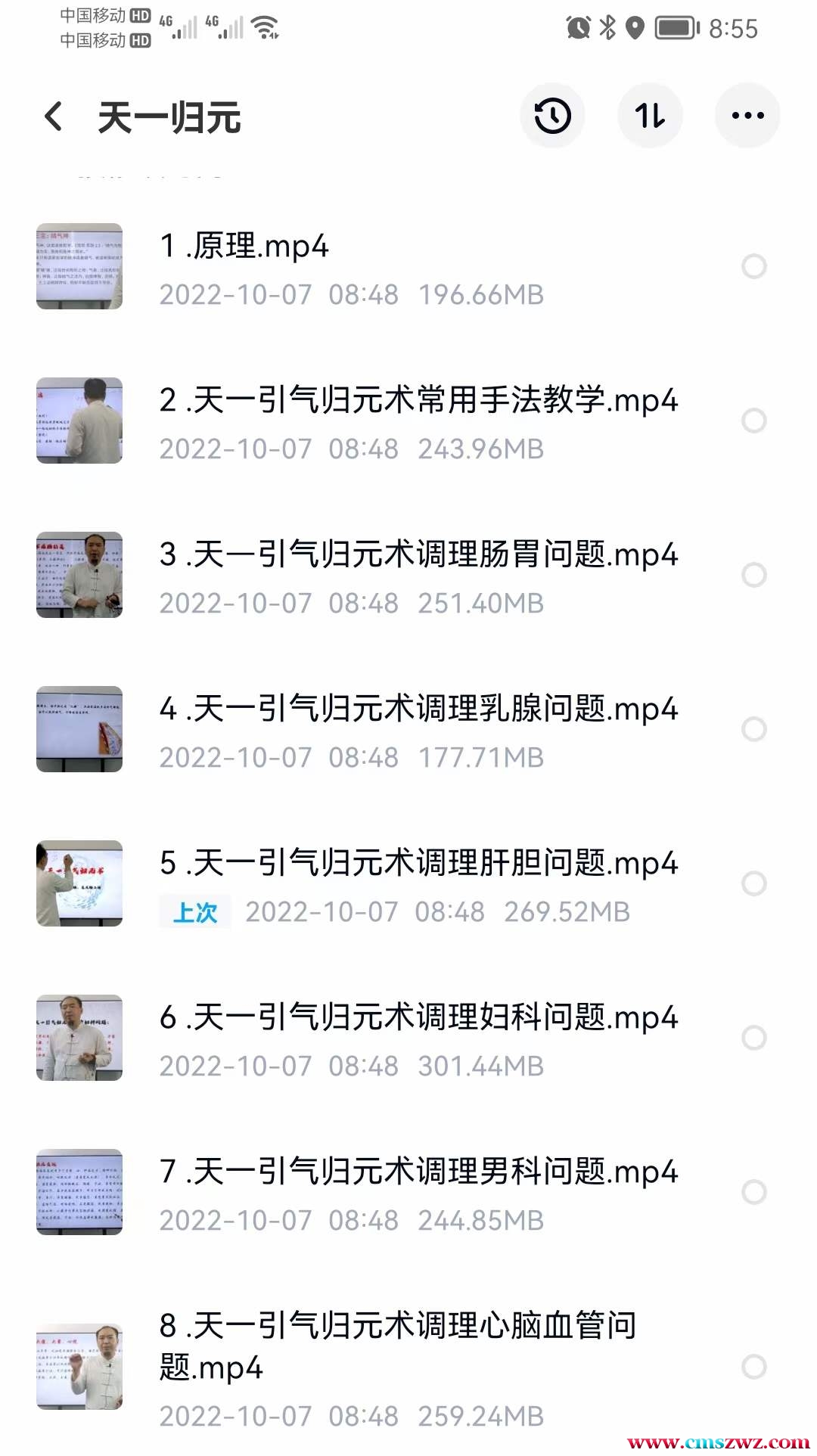The image size is (817, 1456).
Task: Choose the 调理妇科问题 file selection circle
Action: pyautogui.click(x=753, y=1038)
